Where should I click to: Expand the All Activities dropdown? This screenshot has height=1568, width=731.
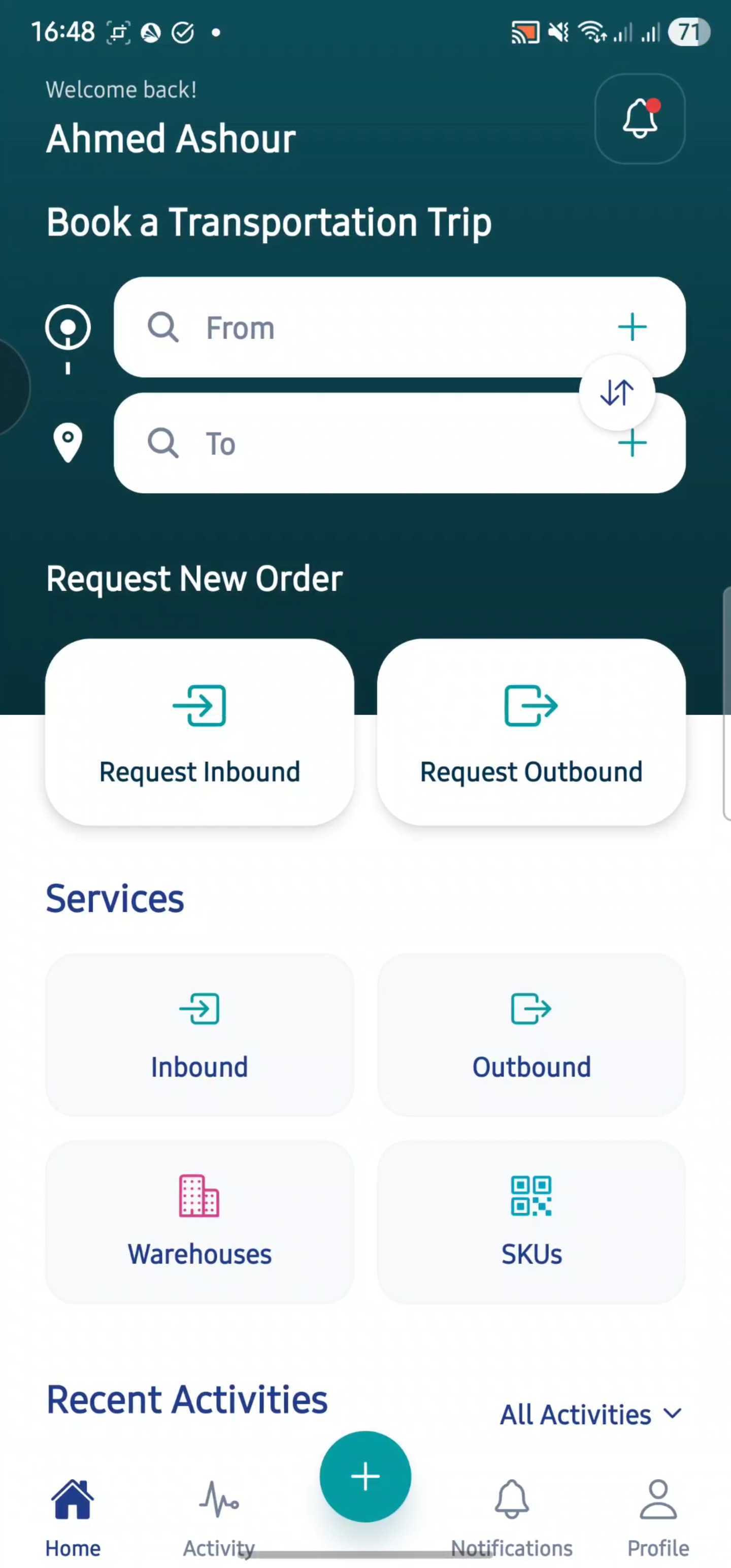pos(590,1415)
